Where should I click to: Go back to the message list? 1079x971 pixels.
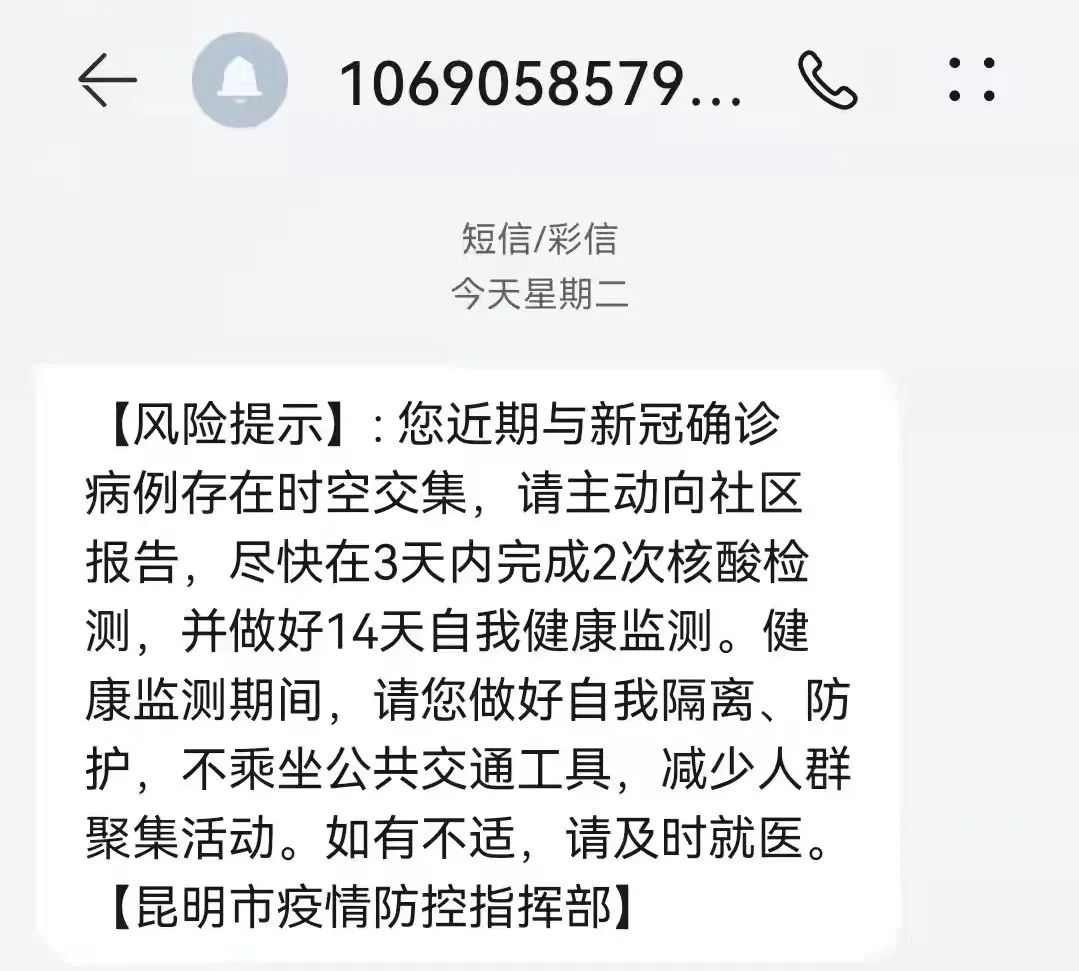click(x=106, y=81)
